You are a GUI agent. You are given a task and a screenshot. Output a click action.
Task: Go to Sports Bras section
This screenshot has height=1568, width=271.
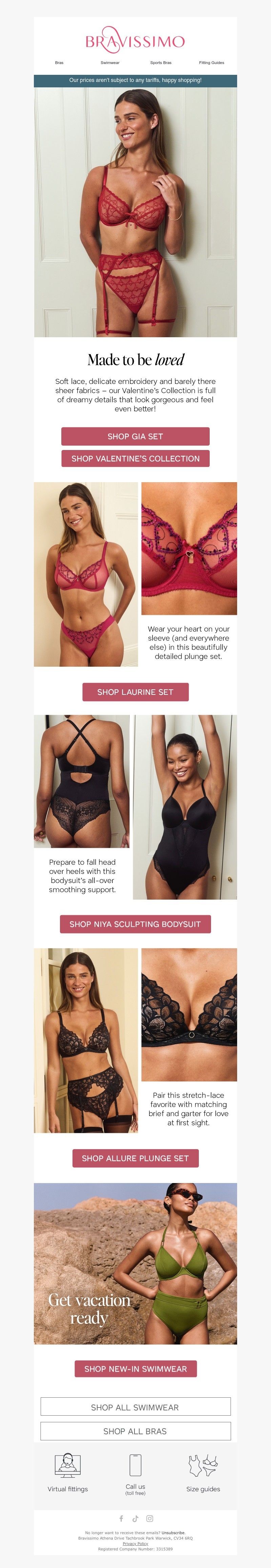(x=161, y=63)
